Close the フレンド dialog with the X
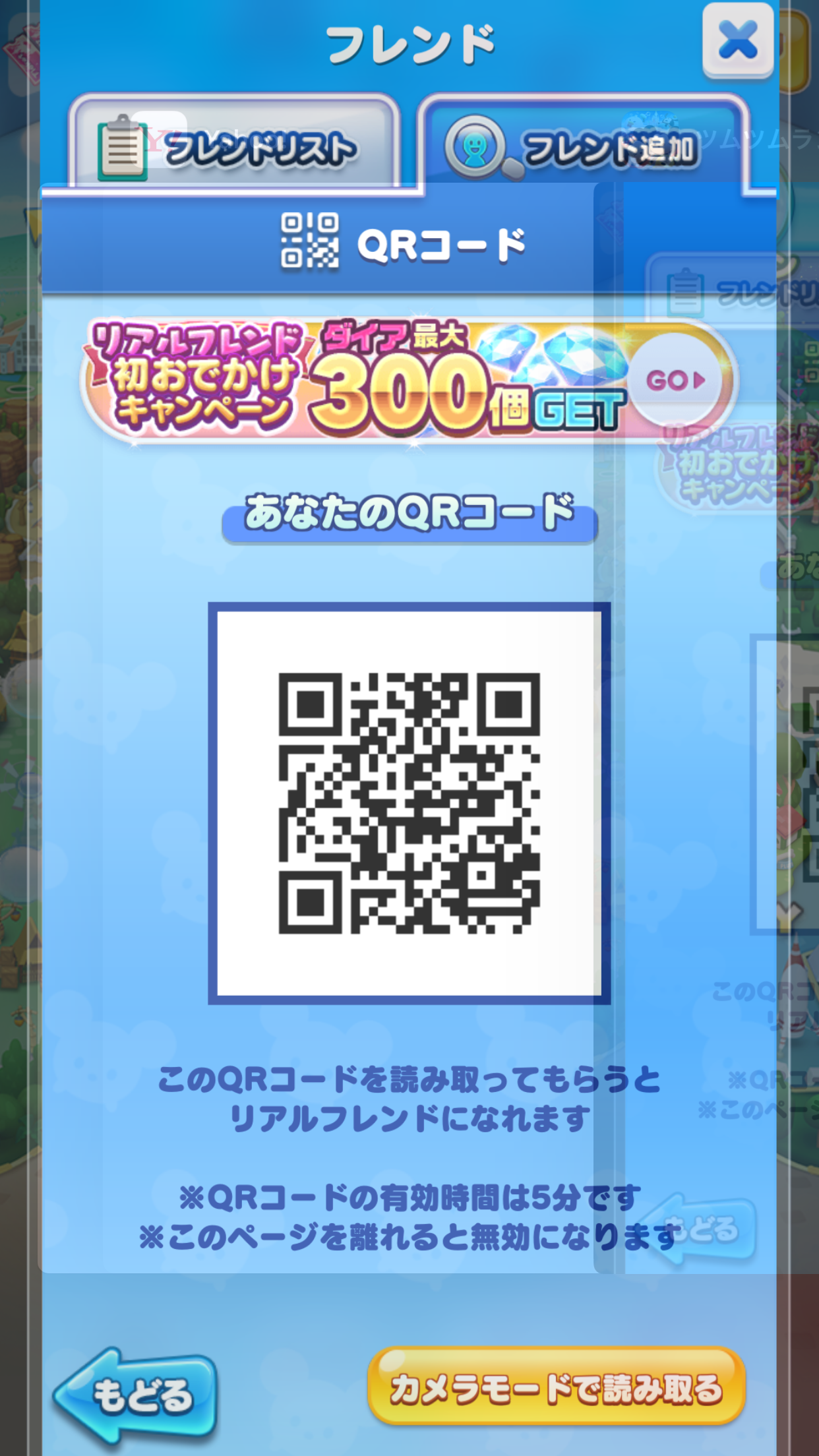 click(737, 41)
